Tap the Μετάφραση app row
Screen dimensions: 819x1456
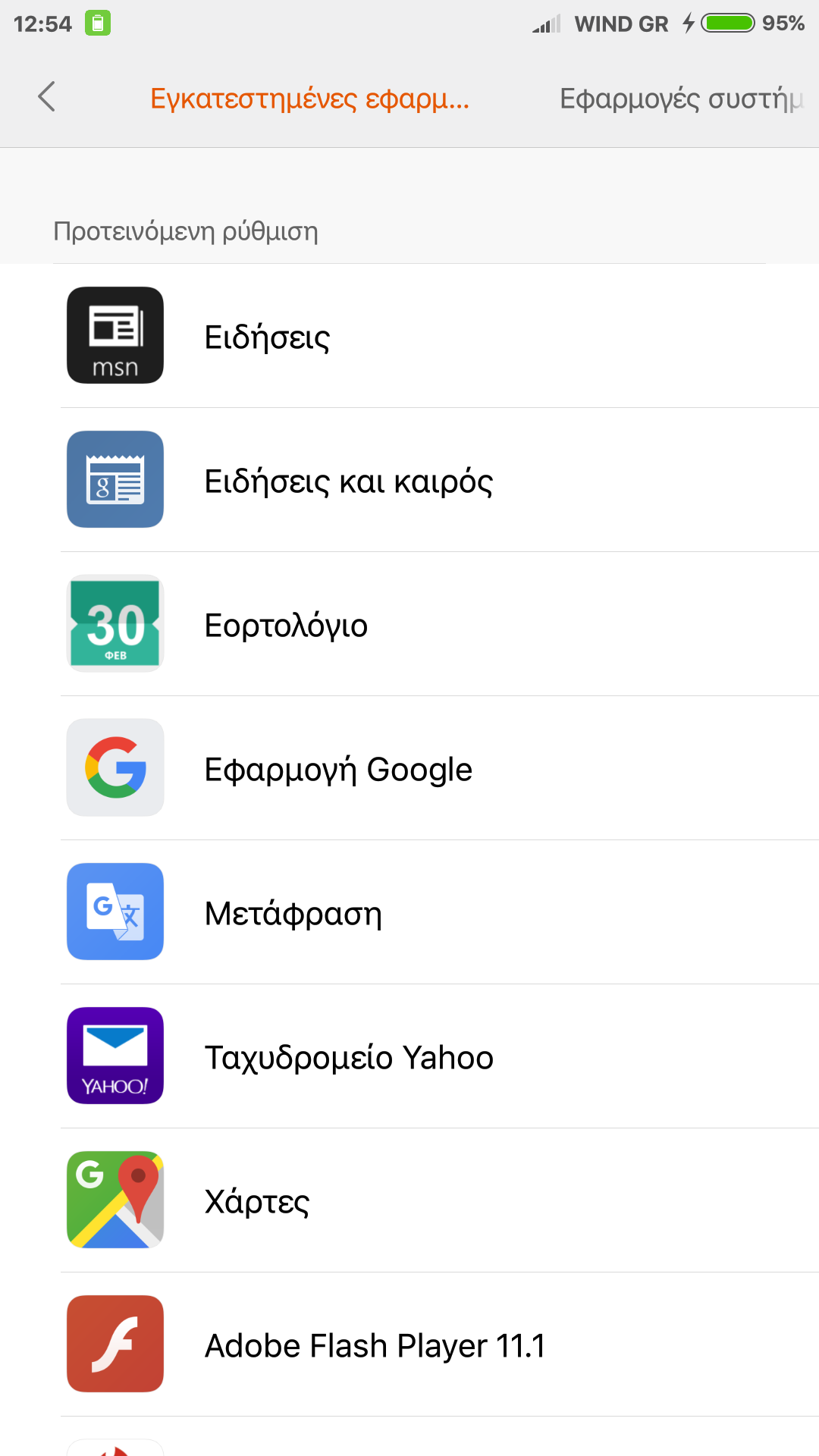pyautogui.click(x=409, y=912)
